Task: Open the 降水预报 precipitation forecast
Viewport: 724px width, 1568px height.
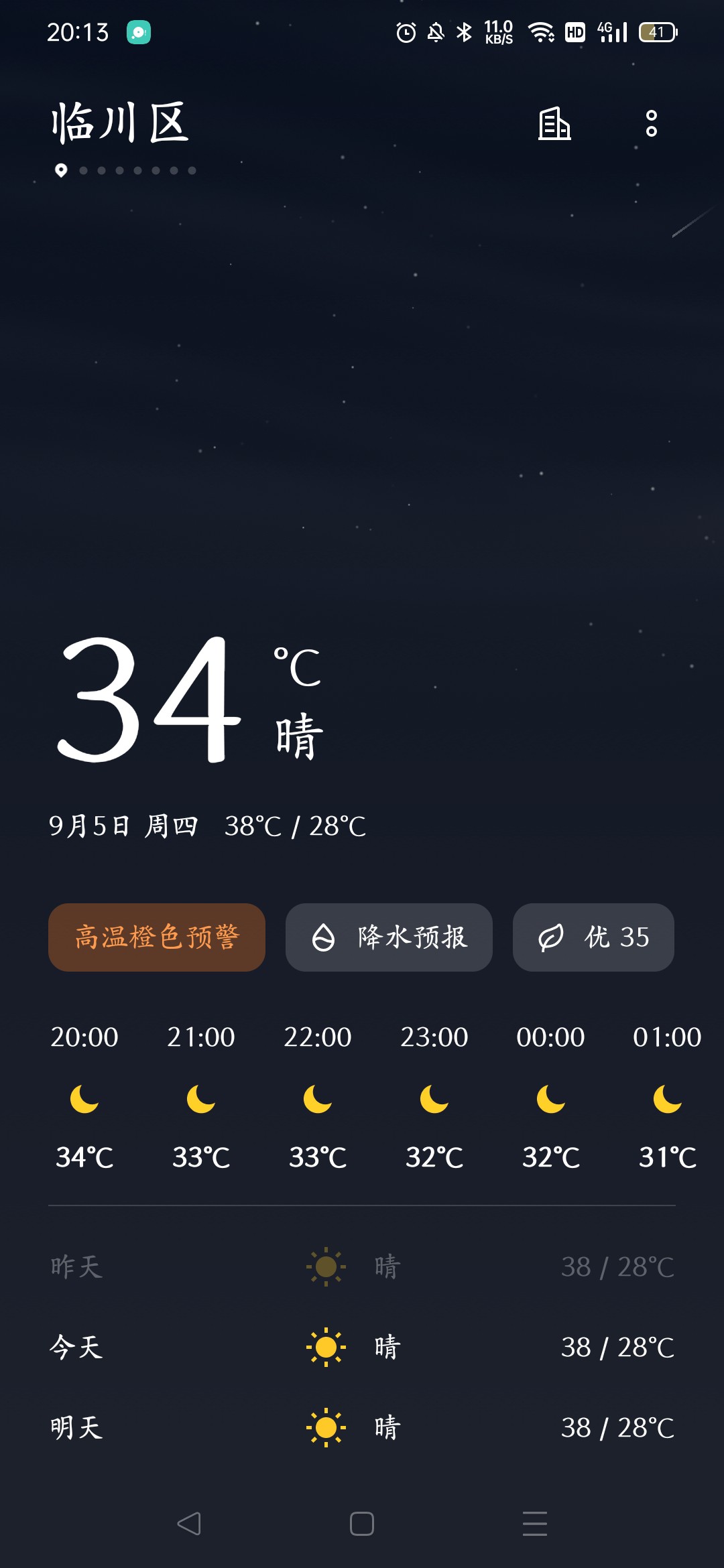Action: [389, 937]
